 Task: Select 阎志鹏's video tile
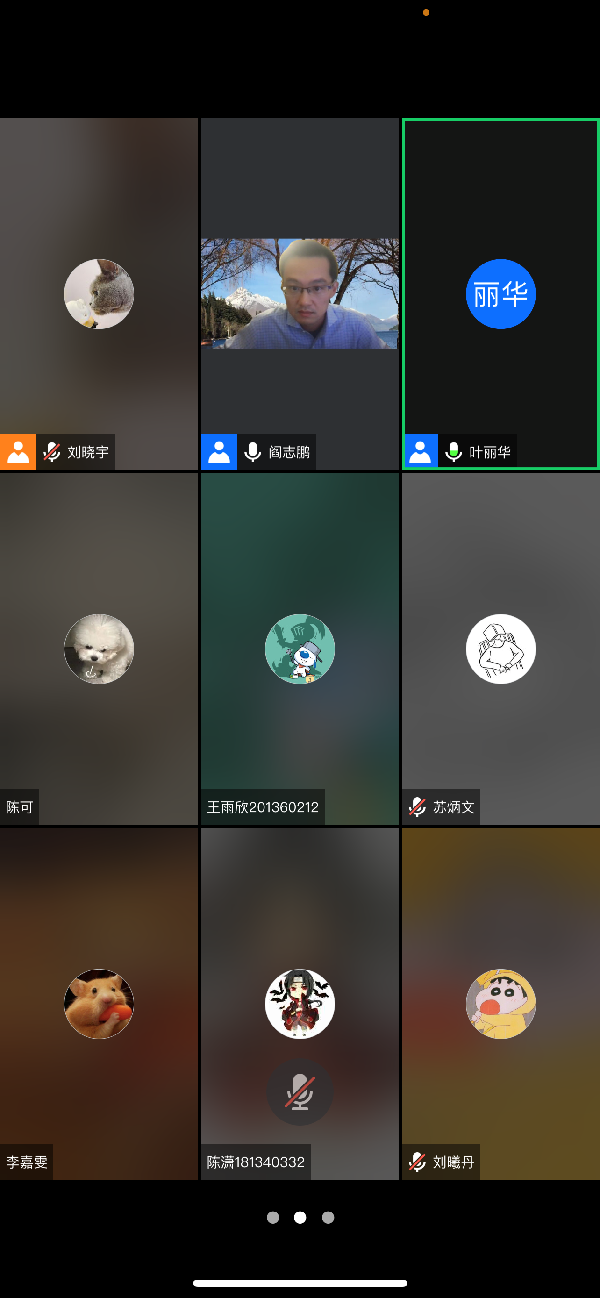(x=300, y=293)
